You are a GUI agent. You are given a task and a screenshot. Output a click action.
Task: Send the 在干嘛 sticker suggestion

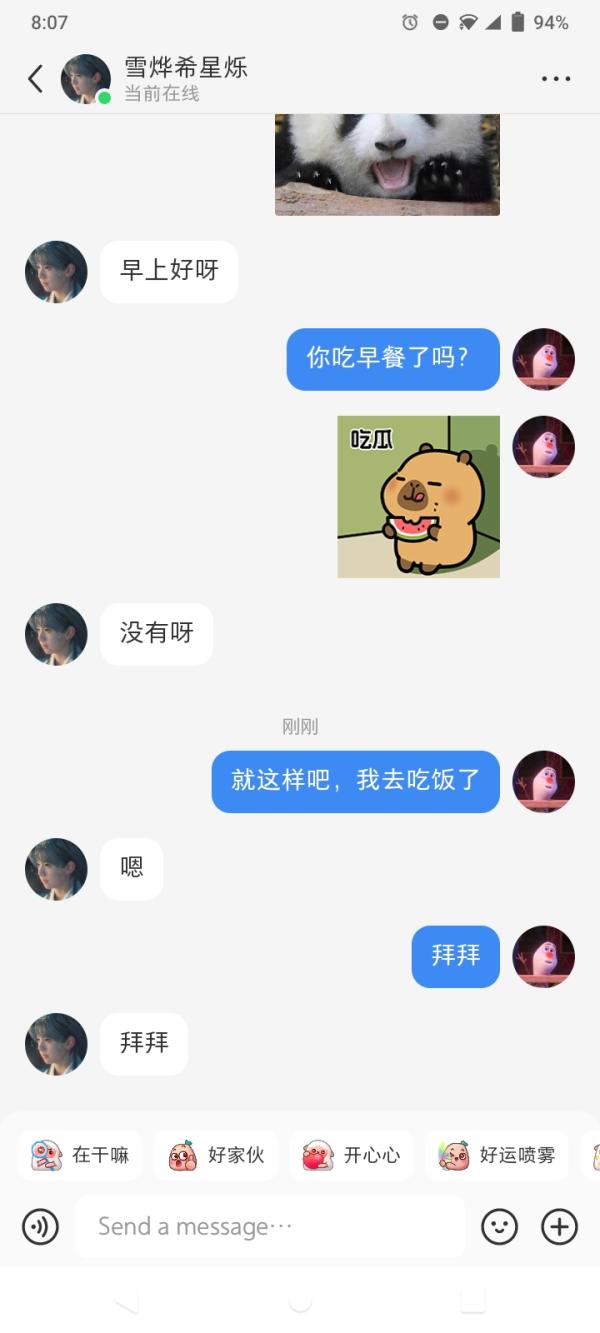pos(80,1155)
